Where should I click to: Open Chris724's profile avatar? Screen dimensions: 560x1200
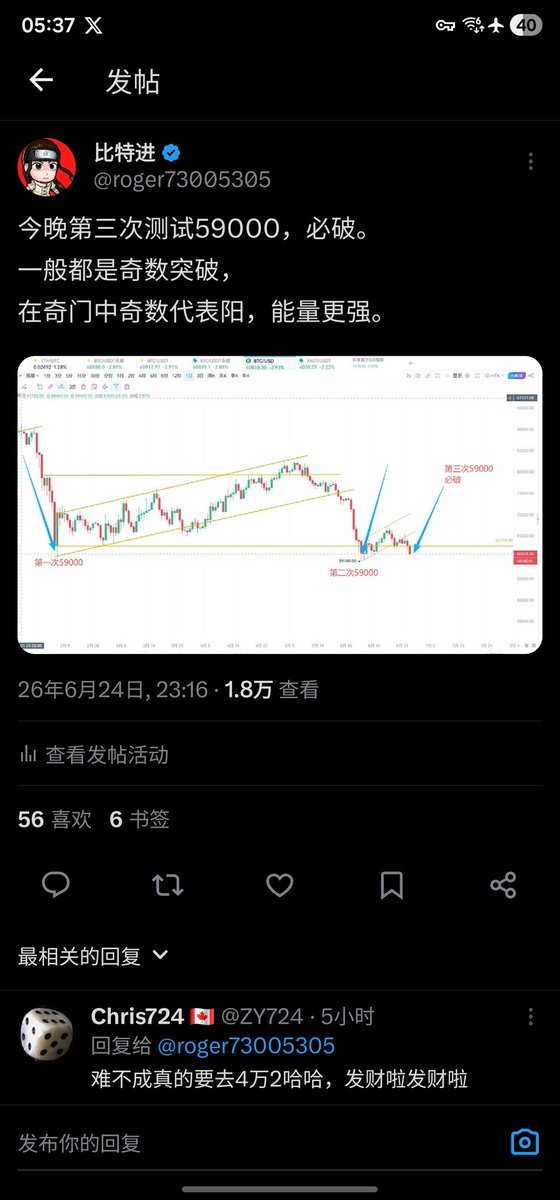coord(46,1035)
